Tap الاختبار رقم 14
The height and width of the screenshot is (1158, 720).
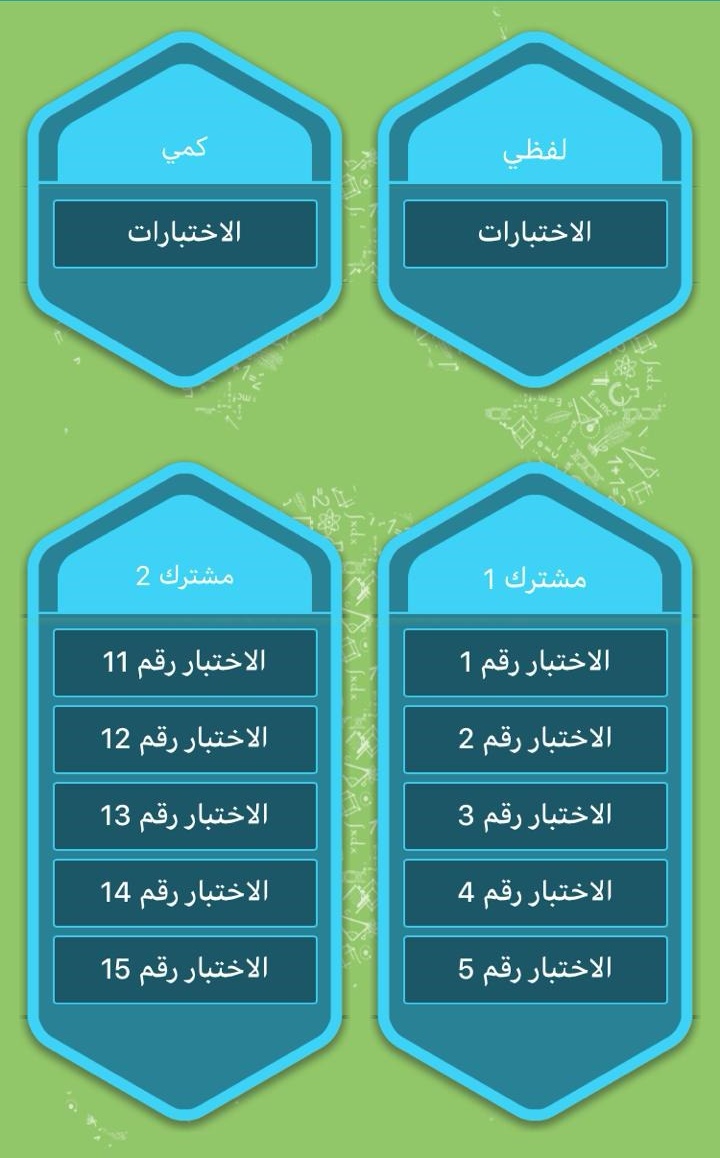point(185,892)
